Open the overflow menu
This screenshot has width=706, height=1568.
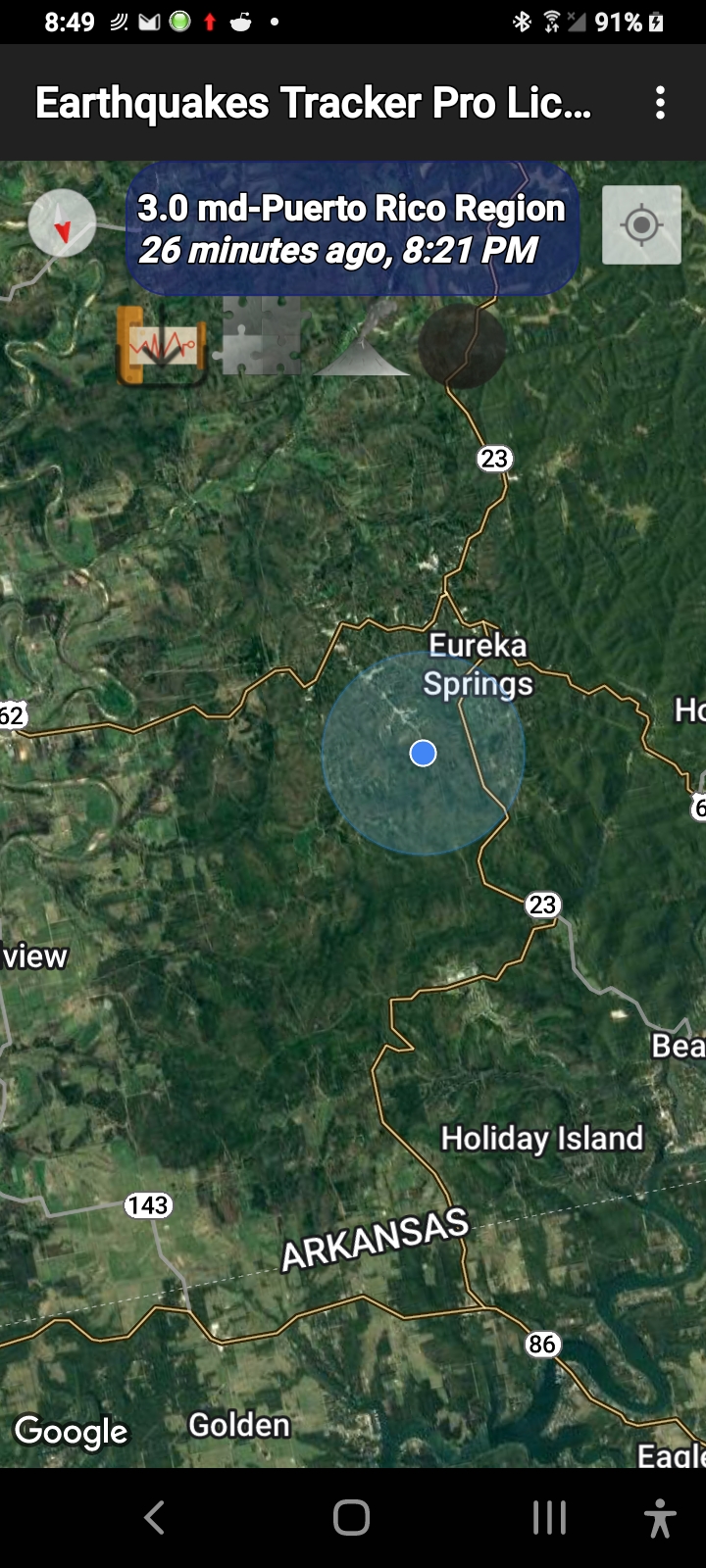click(x=660, y=103)
